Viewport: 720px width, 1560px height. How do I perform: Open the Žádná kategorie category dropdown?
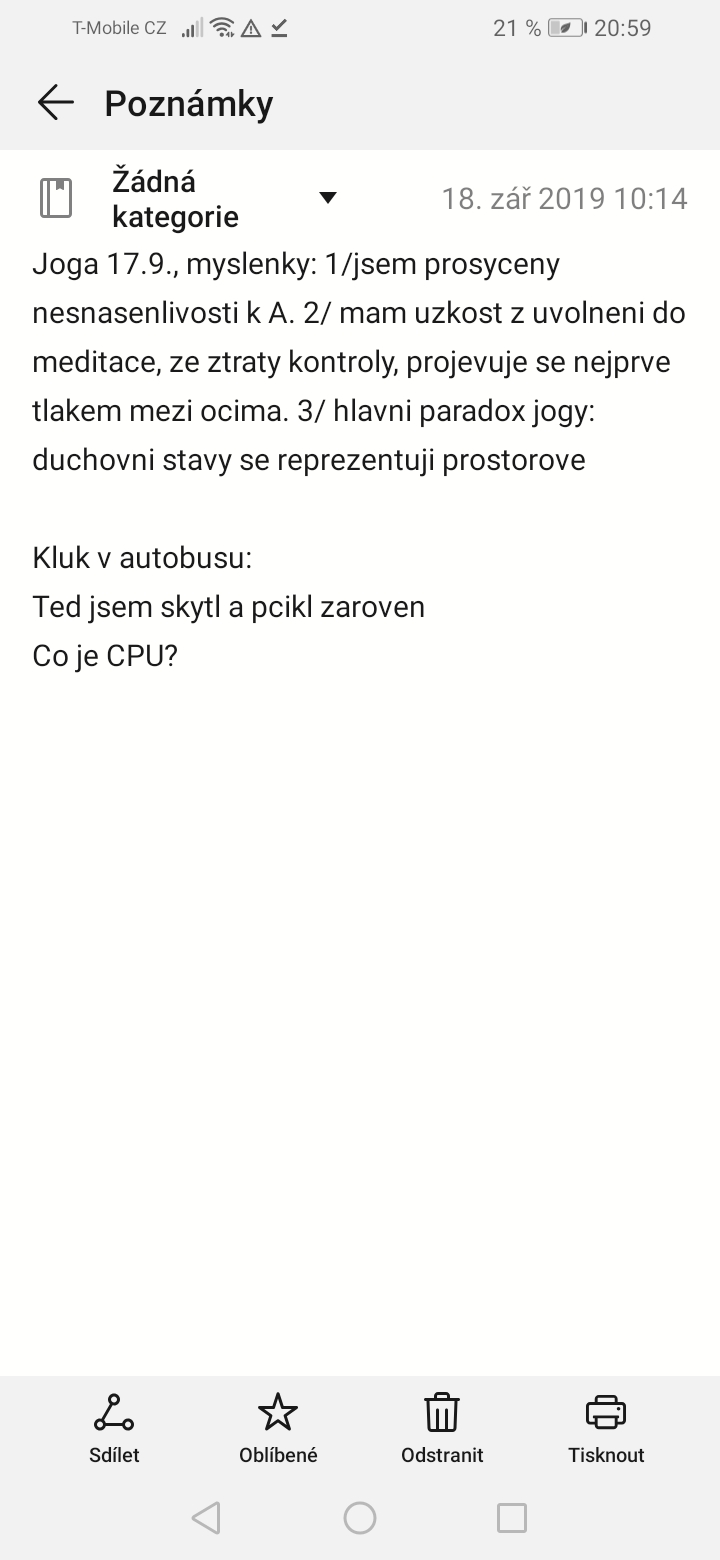tap(327, 198)
